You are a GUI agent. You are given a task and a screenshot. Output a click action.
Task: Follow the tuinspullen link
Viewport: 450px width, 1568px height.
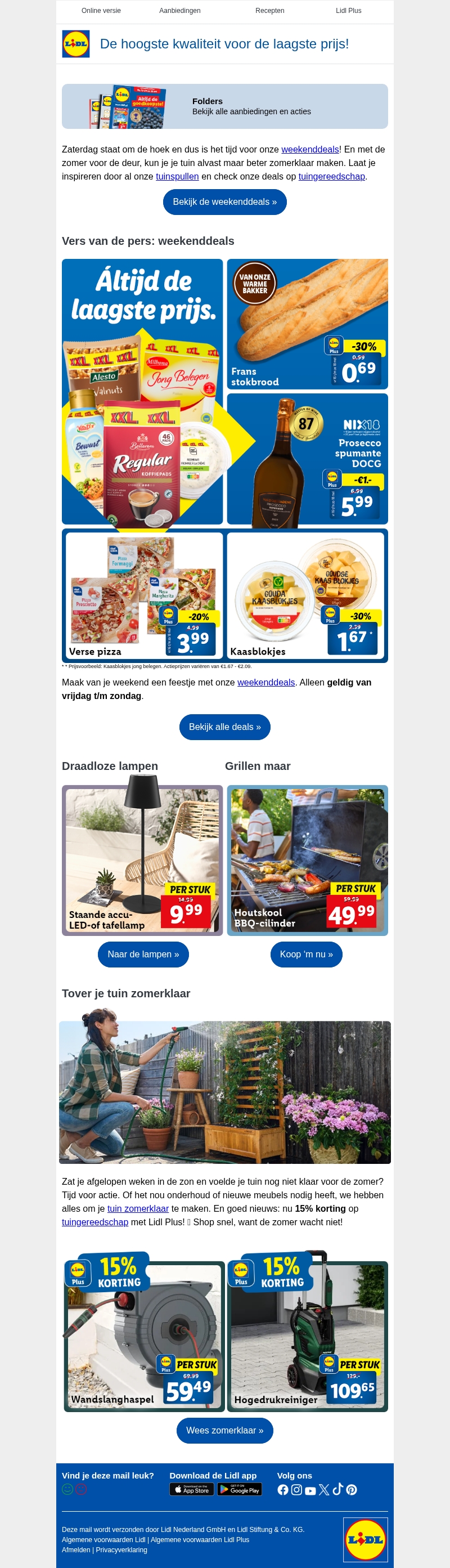click(x=177, y=177)
